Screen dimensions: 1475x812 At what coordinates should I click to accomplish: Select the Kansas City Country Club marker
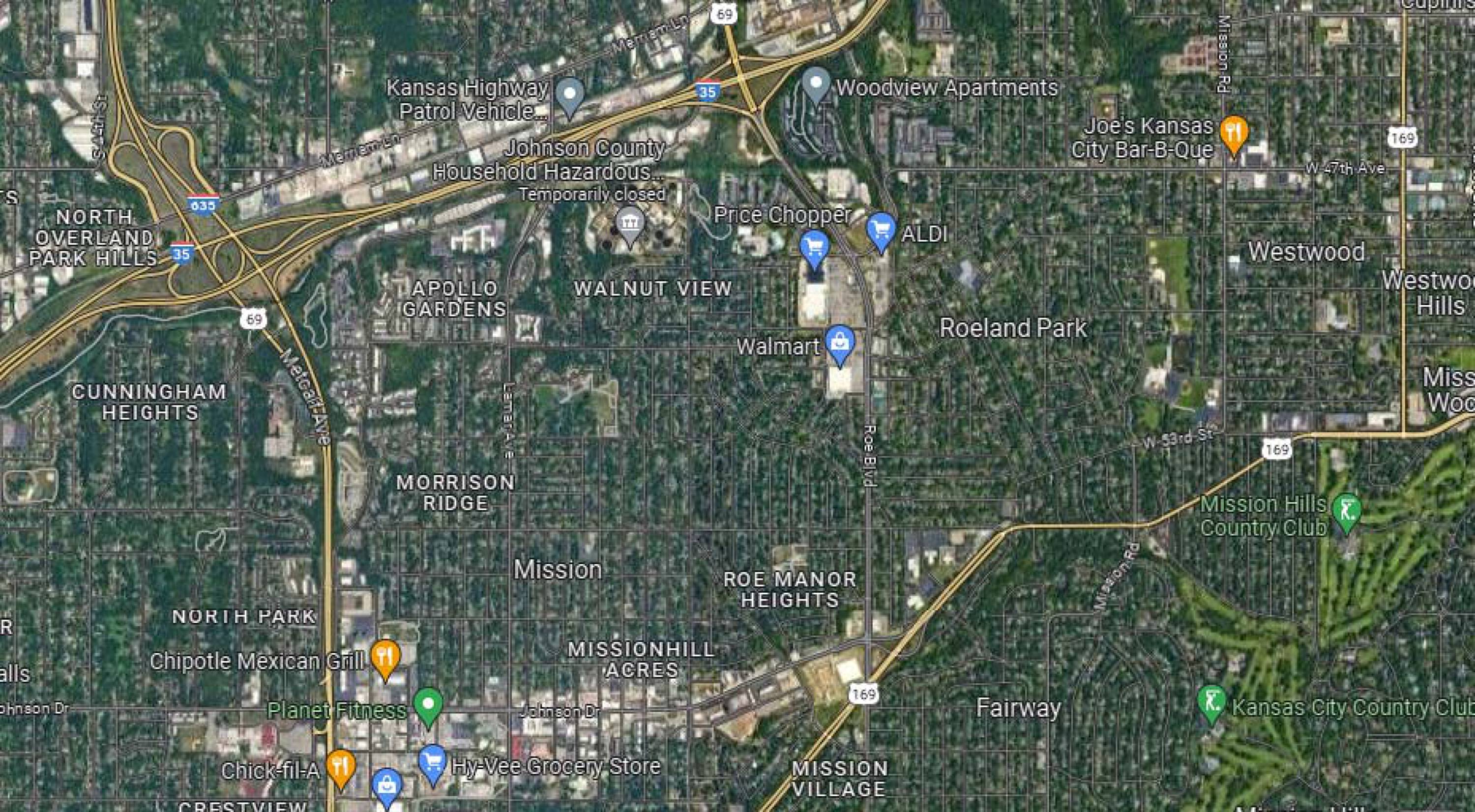pyautogui.click(x=1211, y=702)
